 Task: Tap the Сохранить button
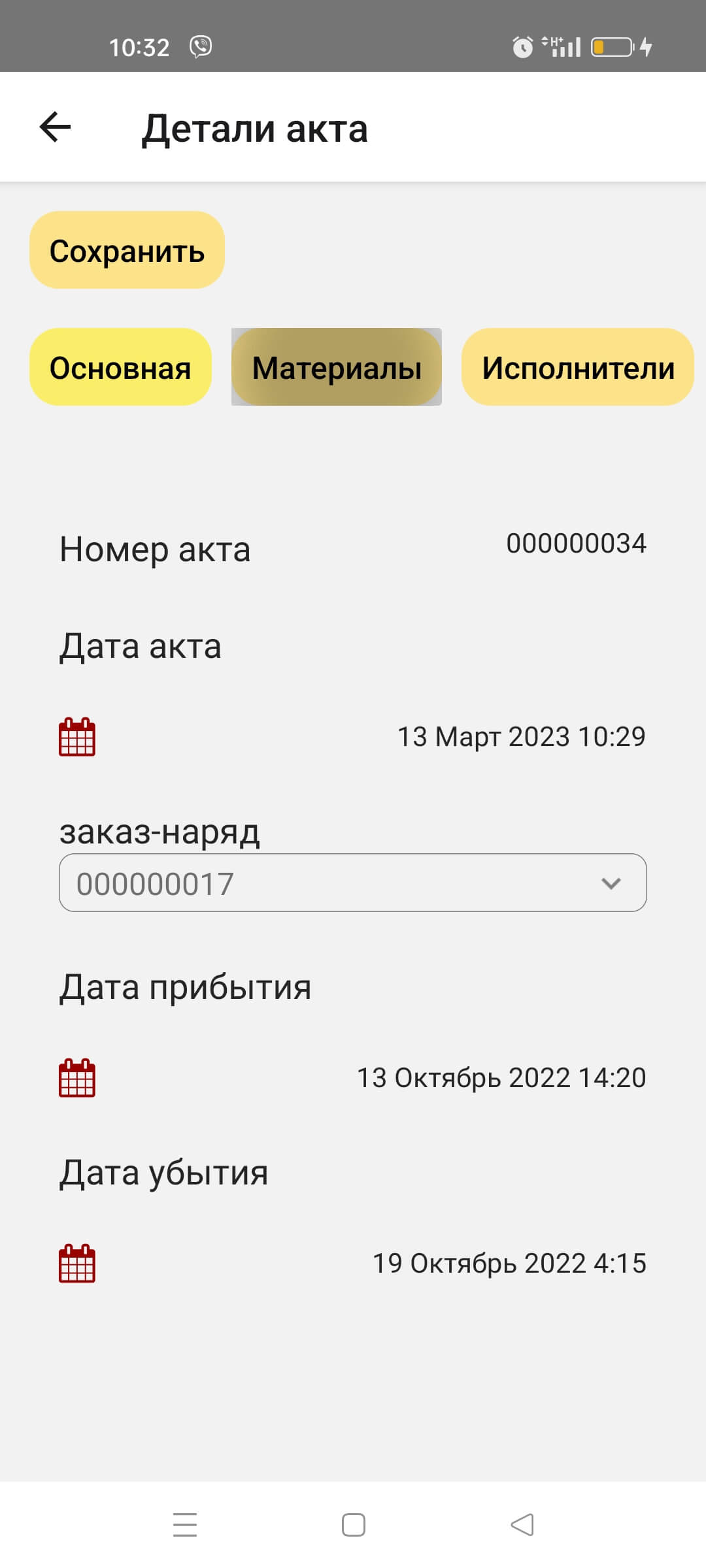click(x=127, y=250)
